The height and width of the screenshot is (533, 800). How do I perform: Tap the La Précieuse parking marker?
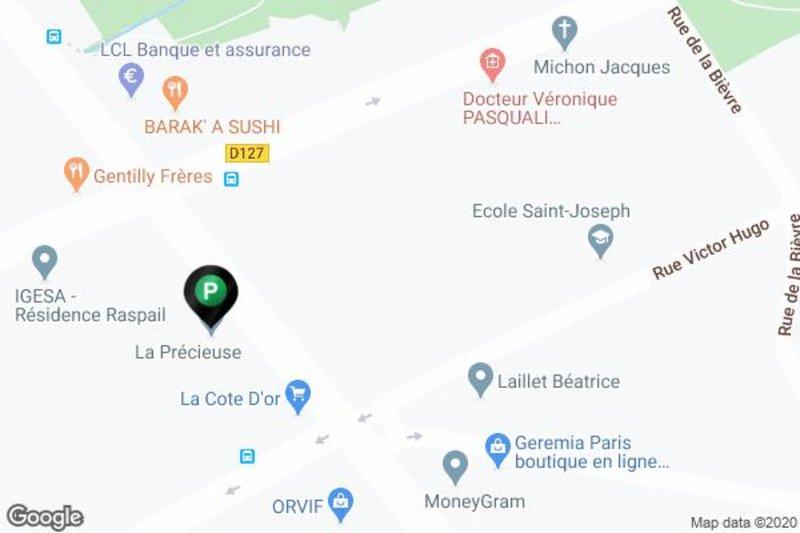click(210, 294)
